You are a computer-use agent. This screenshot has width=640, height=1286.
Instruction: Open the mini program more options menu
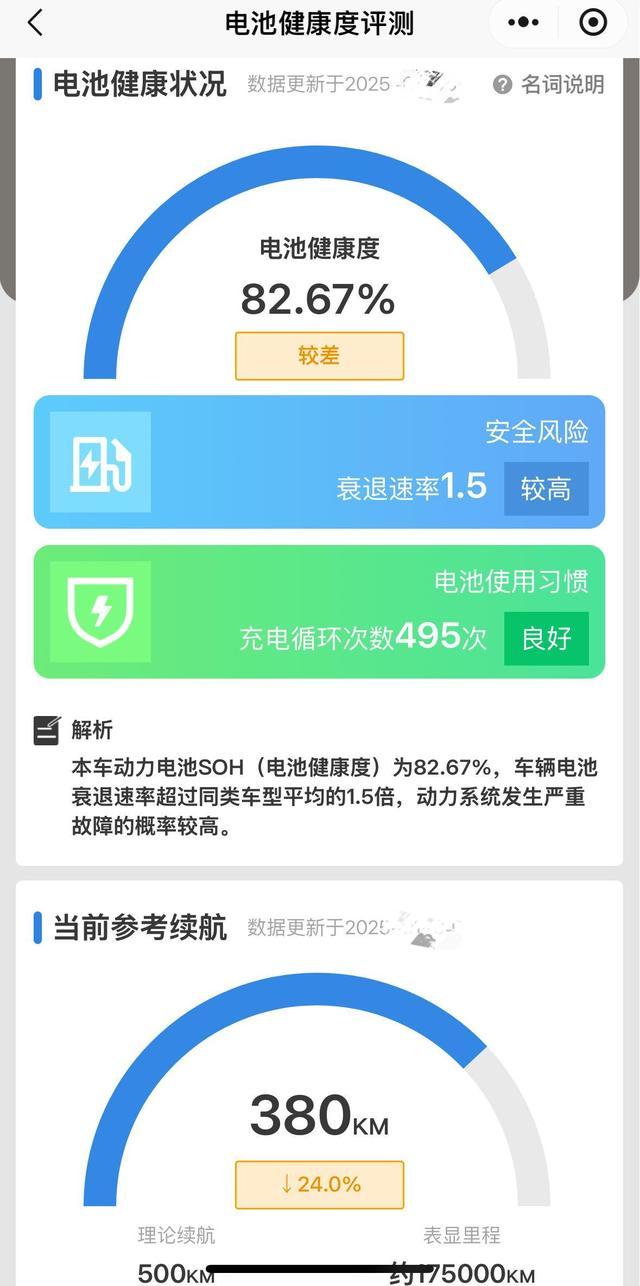click(x=524, y=23)
